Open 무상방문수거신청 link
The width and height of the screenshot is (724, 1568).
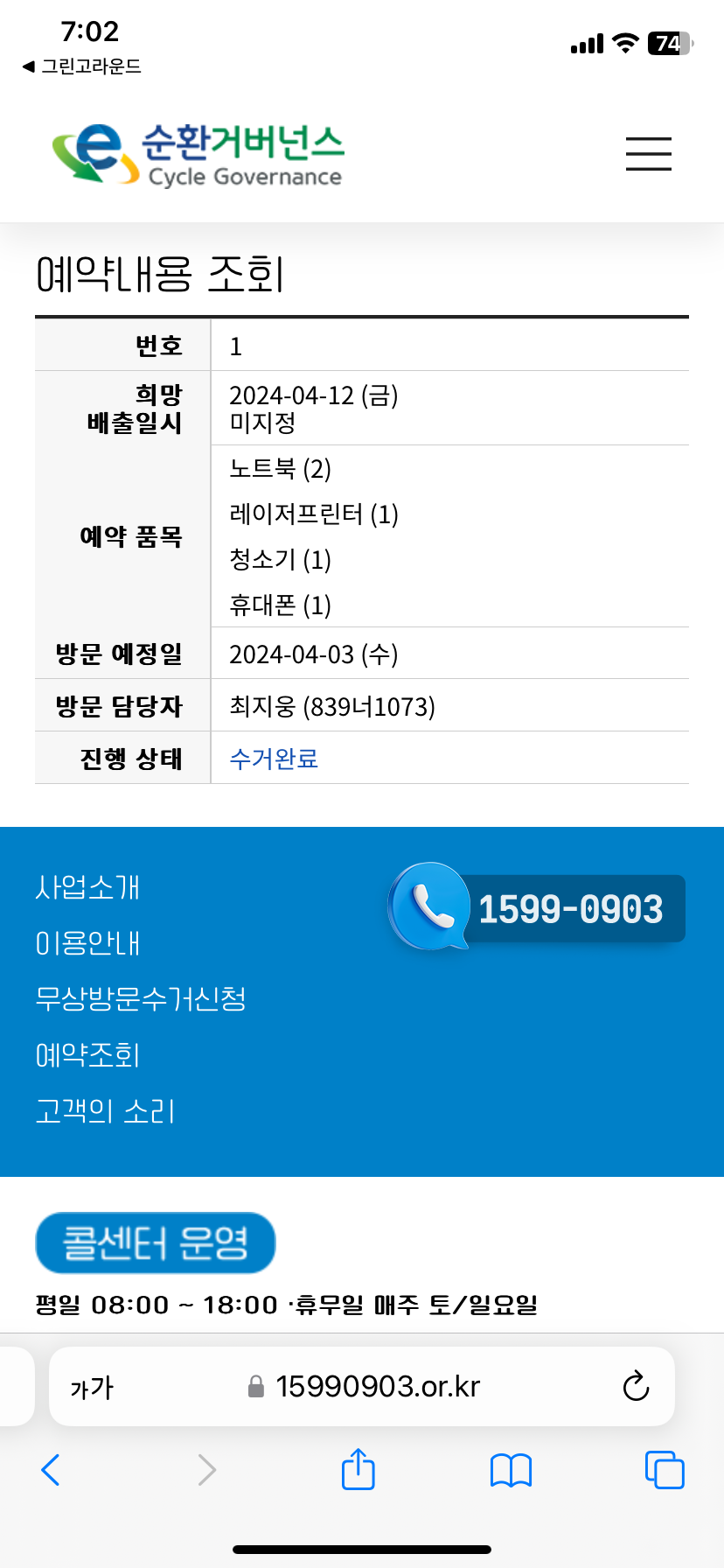[141, 998]
